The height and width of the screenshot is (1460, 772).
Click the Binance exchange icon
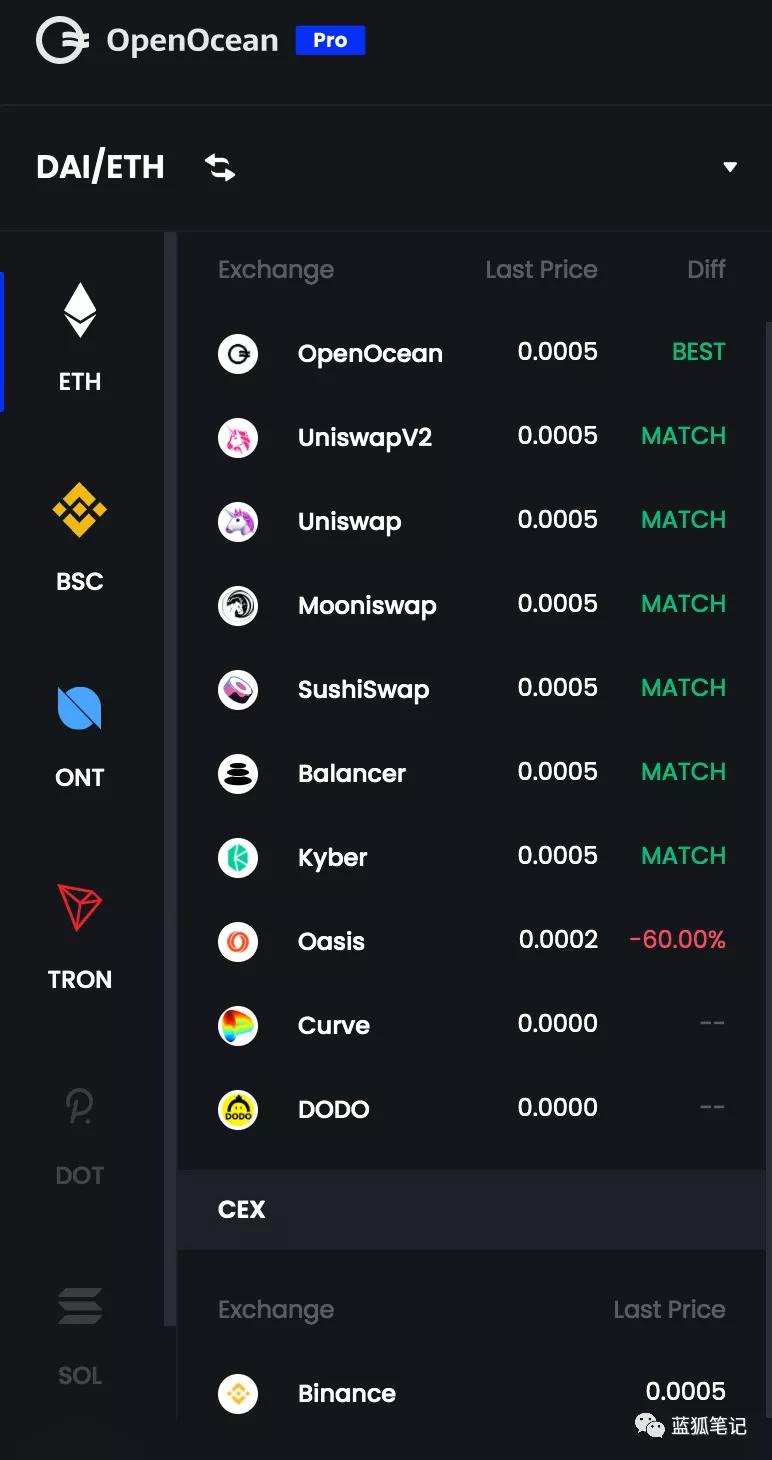pyautogui.click(x=238, y=1393)
